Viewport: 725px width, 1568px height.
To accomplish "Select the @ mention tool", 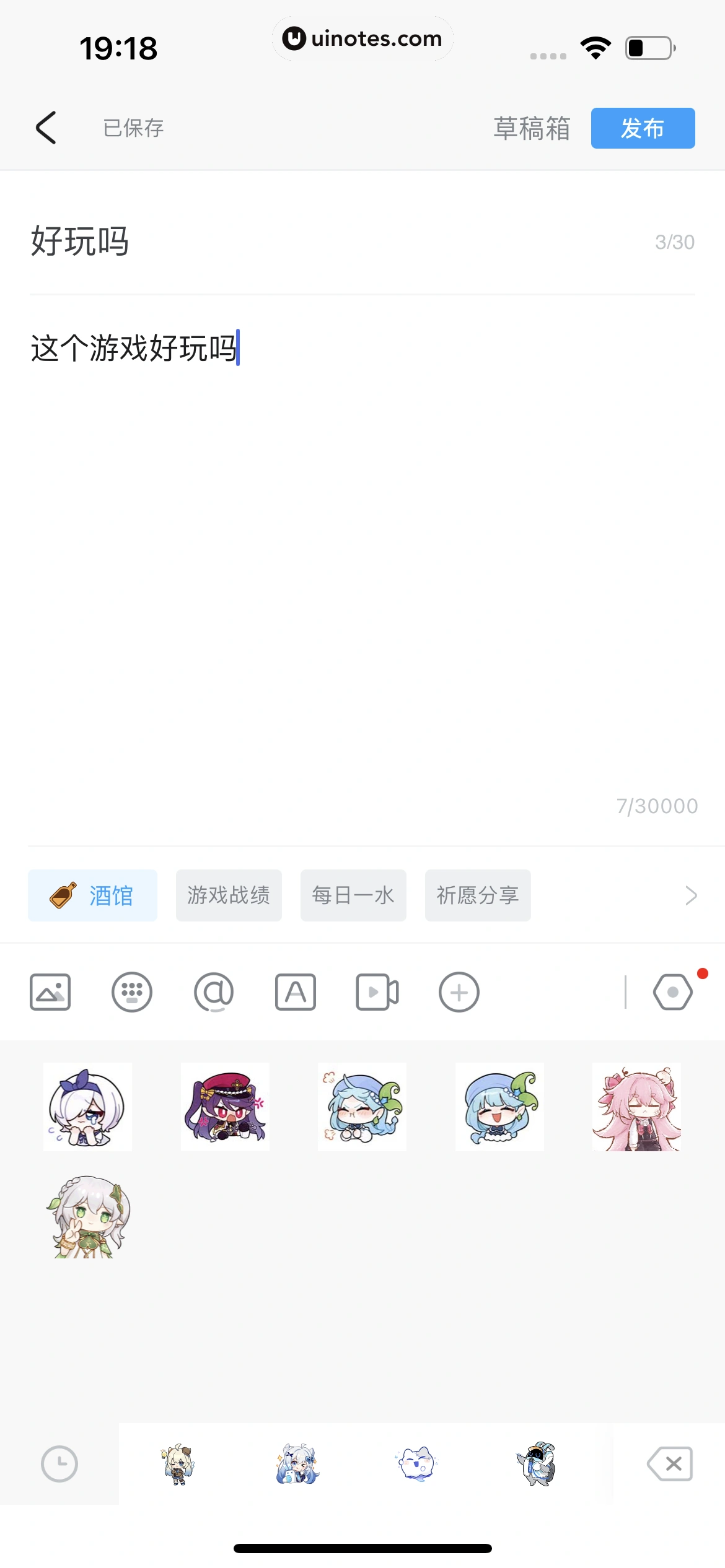I will click(214, 991).
